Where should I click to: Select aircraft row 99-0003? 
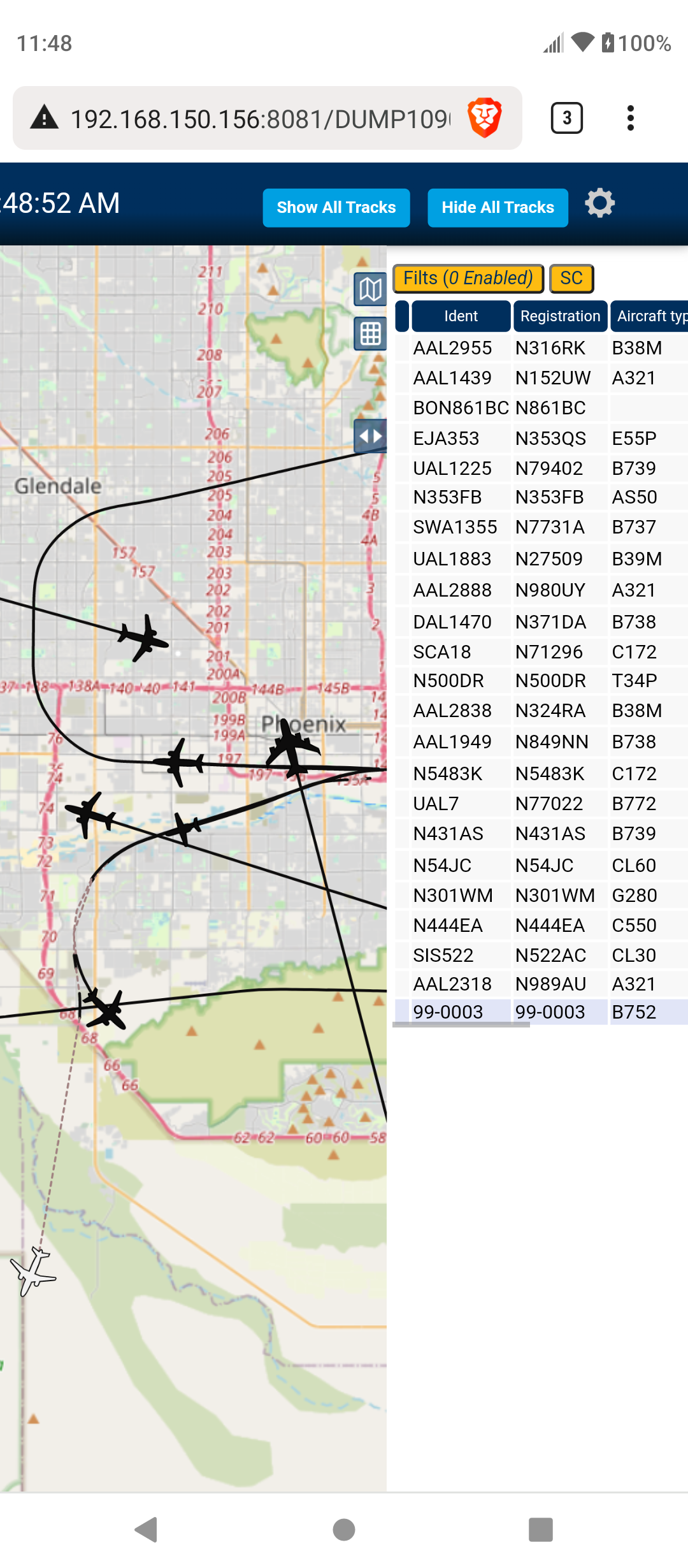point(540,1012)
